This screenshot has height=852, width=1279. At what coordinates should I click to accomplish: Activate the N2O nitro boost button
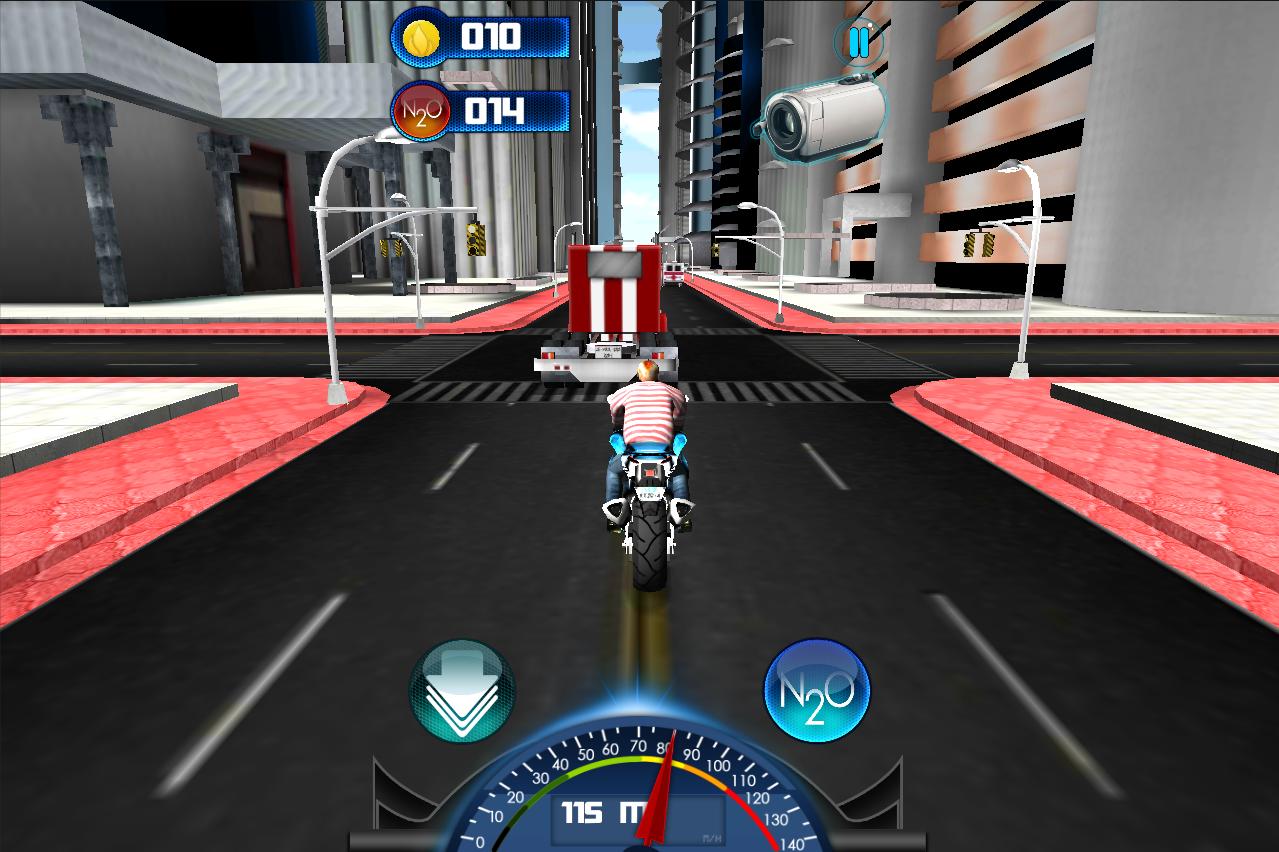[816, 691]
